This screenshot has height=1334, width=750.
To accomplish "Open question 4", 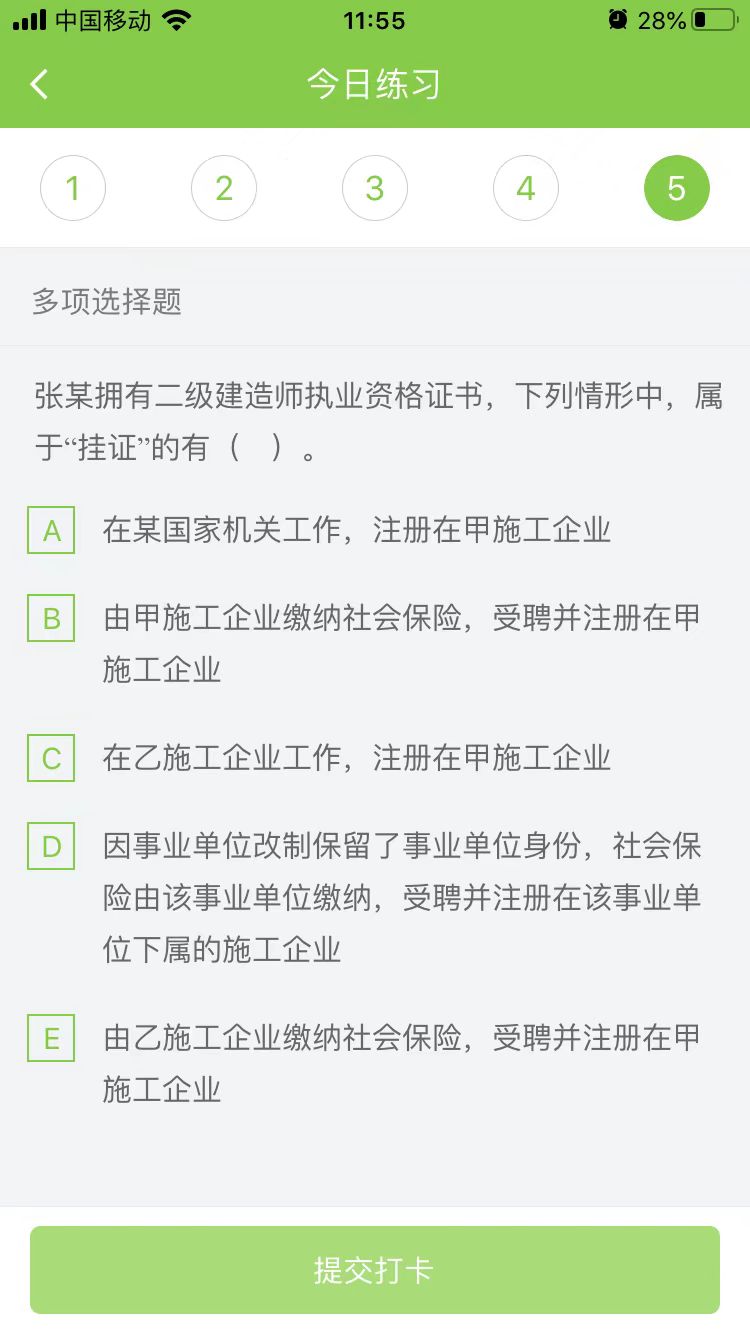I will pos(526,188).
